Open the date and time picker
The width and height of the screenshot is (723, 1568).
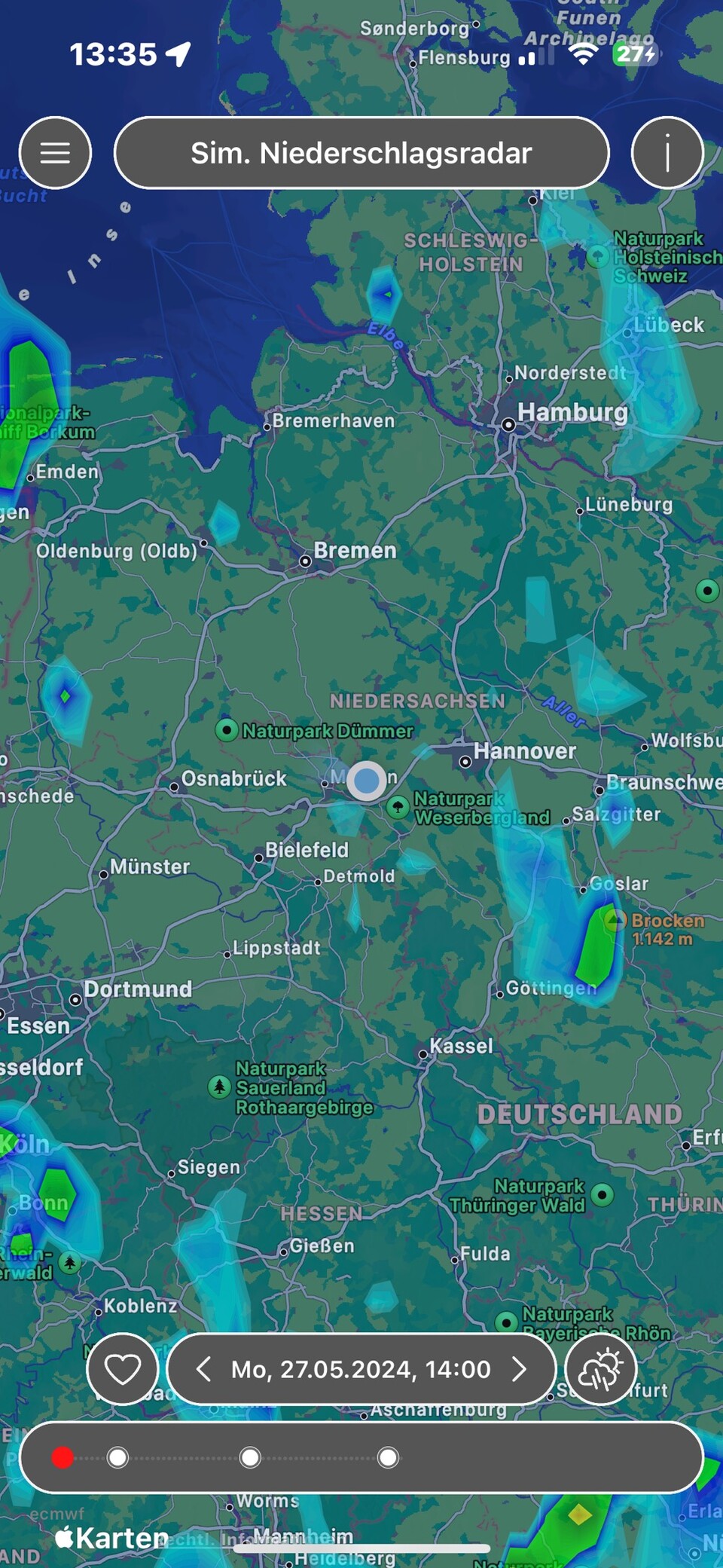click(x=361, y=1369)
